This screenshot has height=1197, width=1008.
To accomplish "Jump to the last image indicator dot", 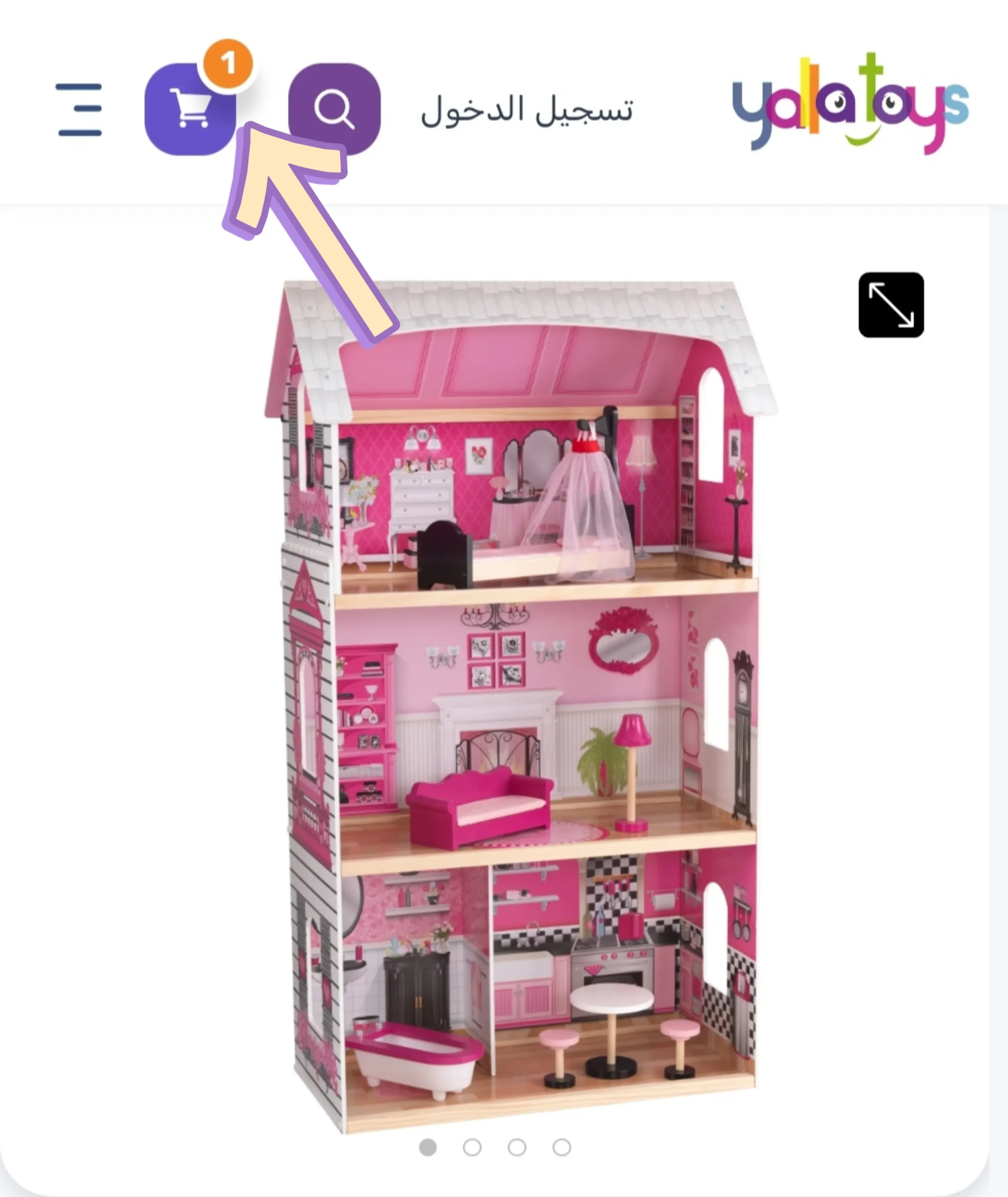I will coord(562,1147).
